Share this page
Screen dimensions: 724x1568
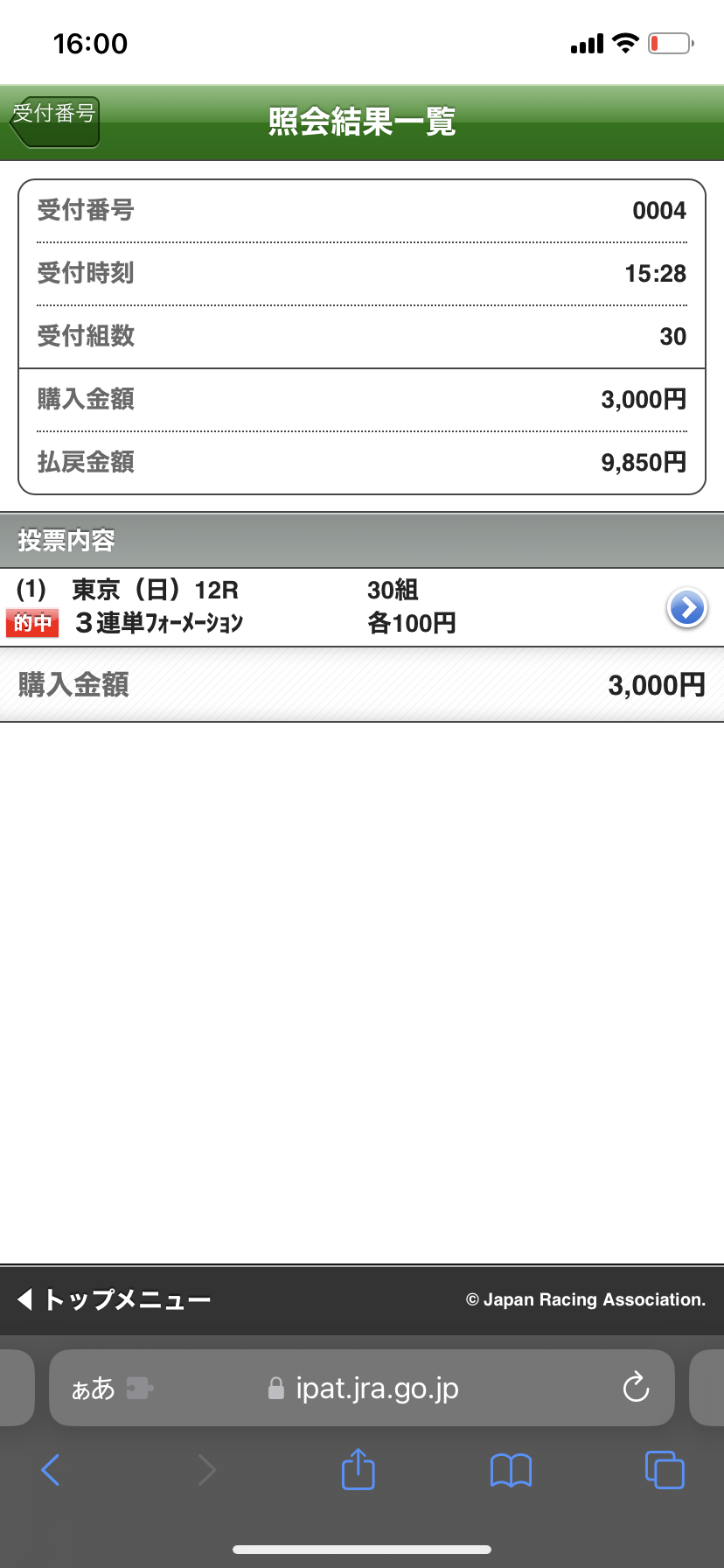click(x=358, y=1469)
